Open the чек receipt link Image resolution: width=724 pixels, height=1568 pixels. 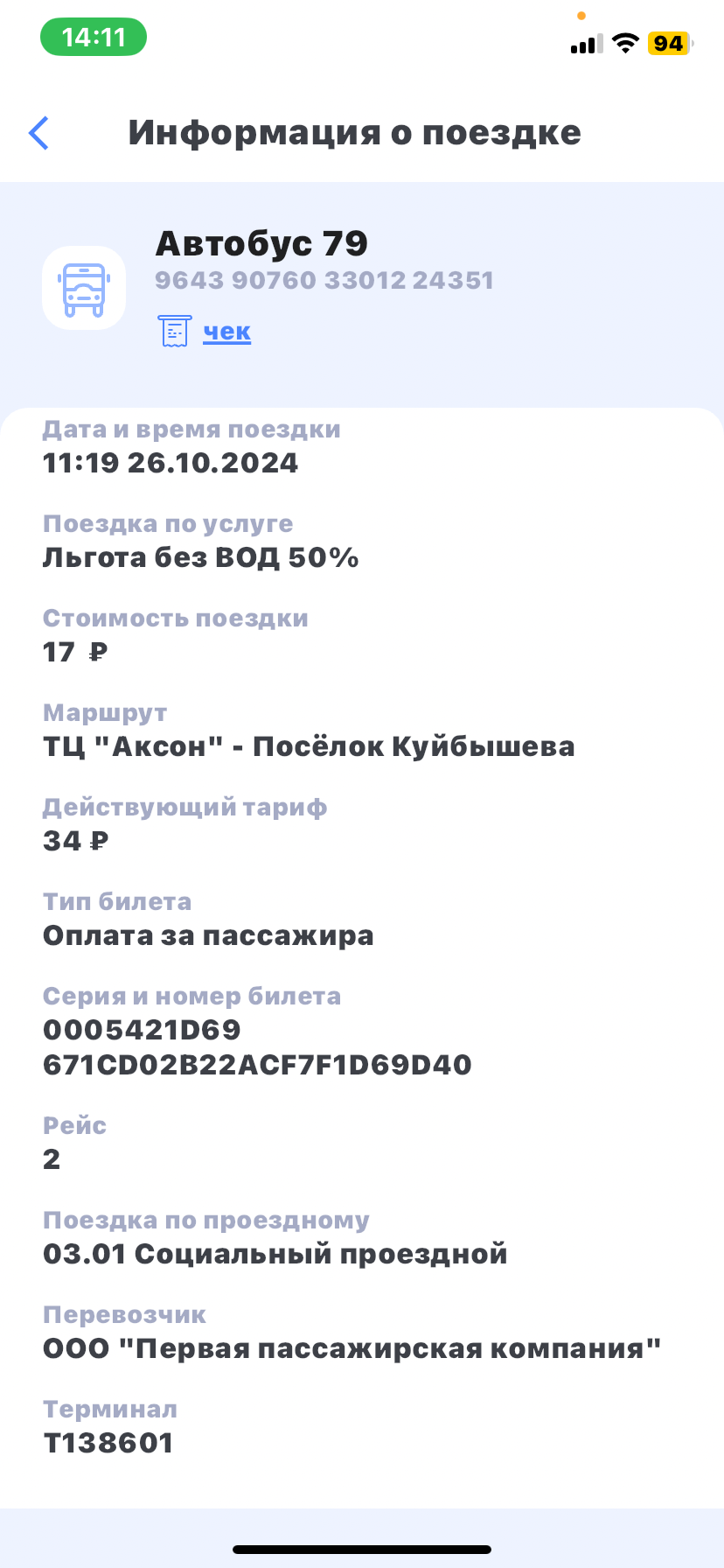pos(226,332)
